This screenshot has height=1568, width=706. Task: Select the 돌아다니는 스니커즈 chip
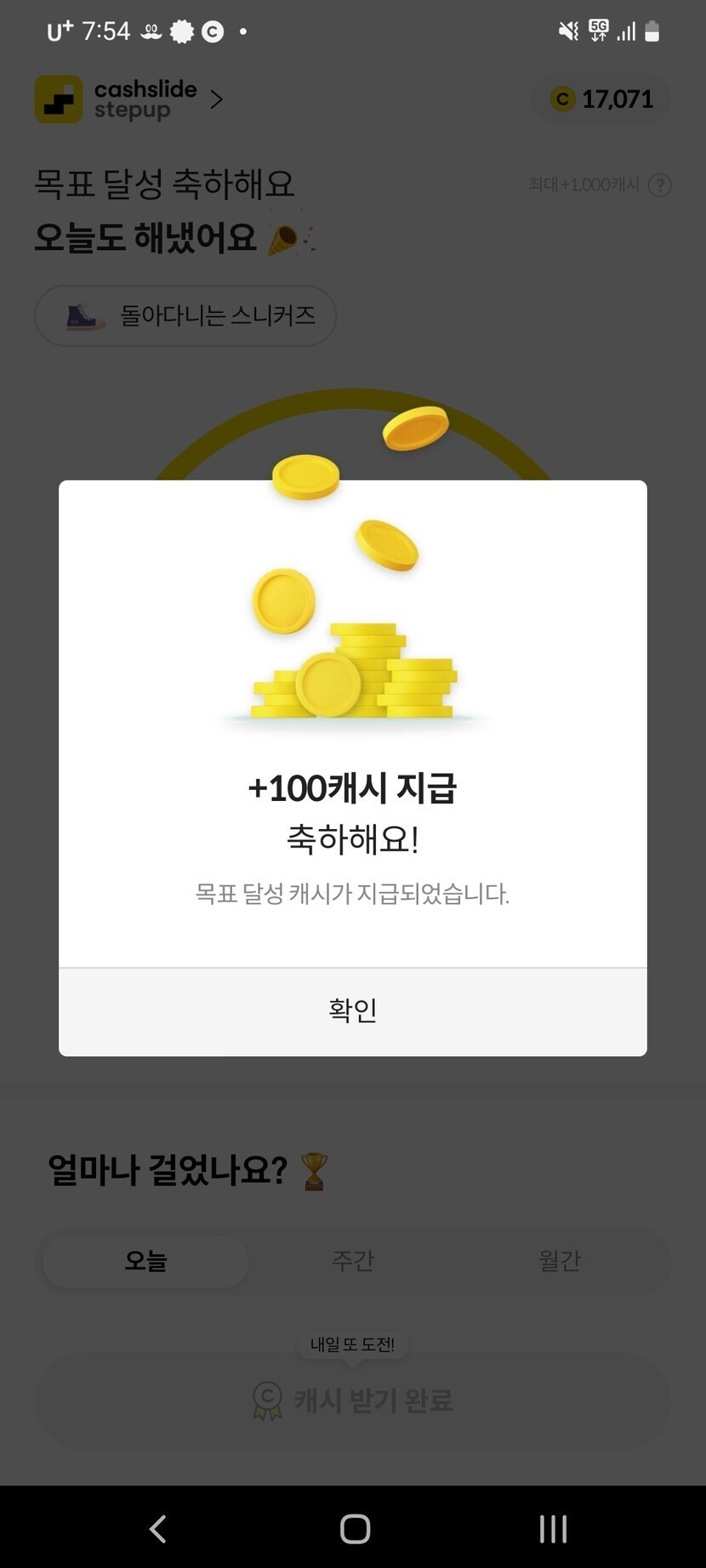click(185, 316)
